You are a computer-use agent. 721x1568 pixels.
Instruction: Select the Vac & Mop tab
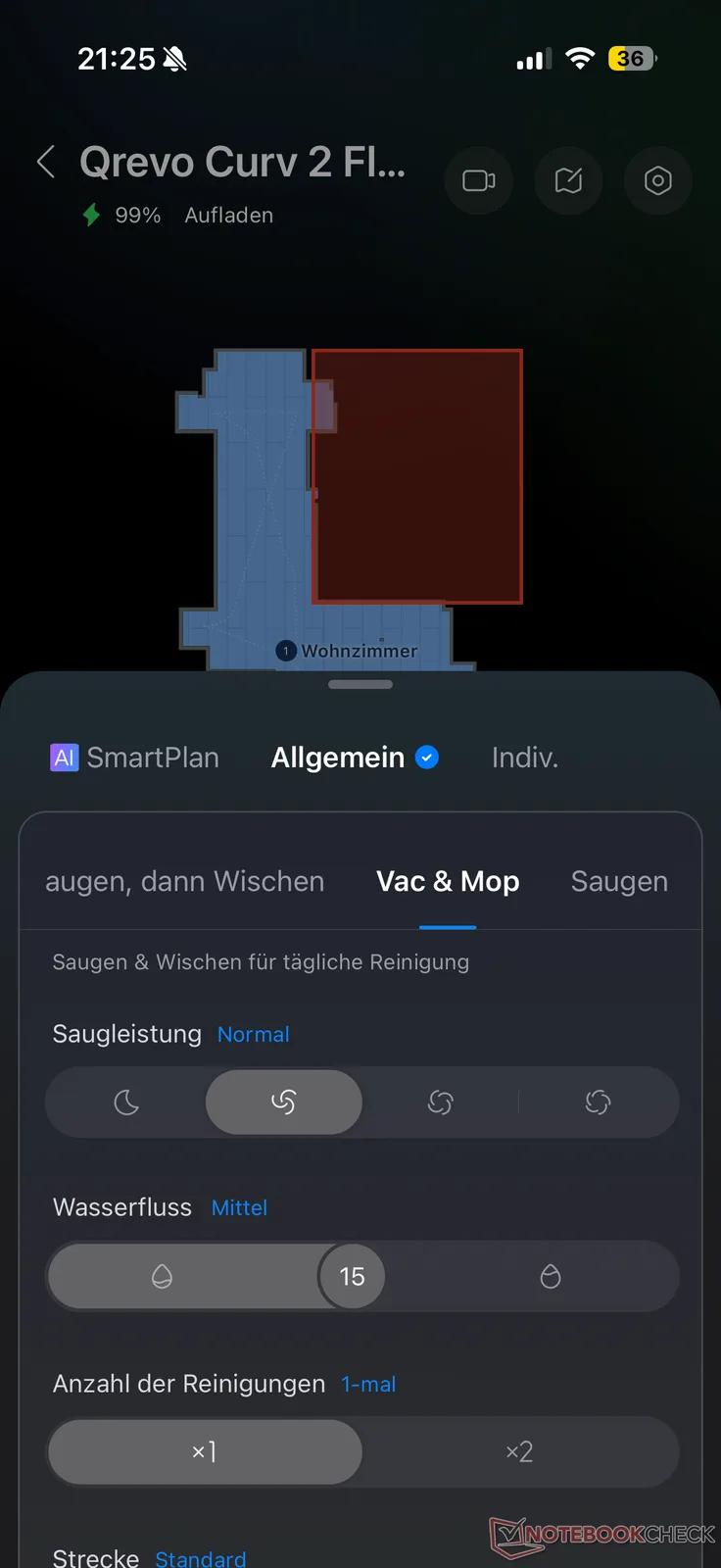[448, 881]
